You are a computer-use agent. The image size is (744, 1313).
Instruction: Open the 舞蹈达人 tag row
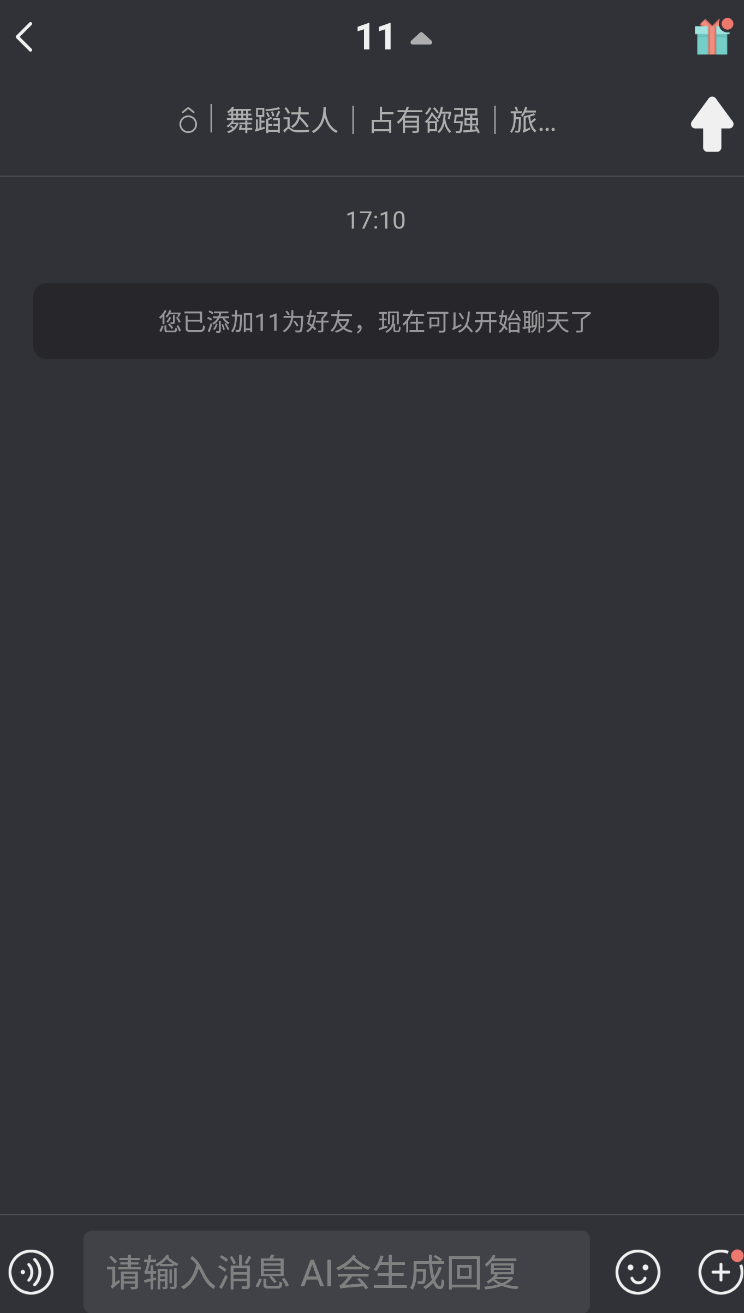(x=366, y=122)
